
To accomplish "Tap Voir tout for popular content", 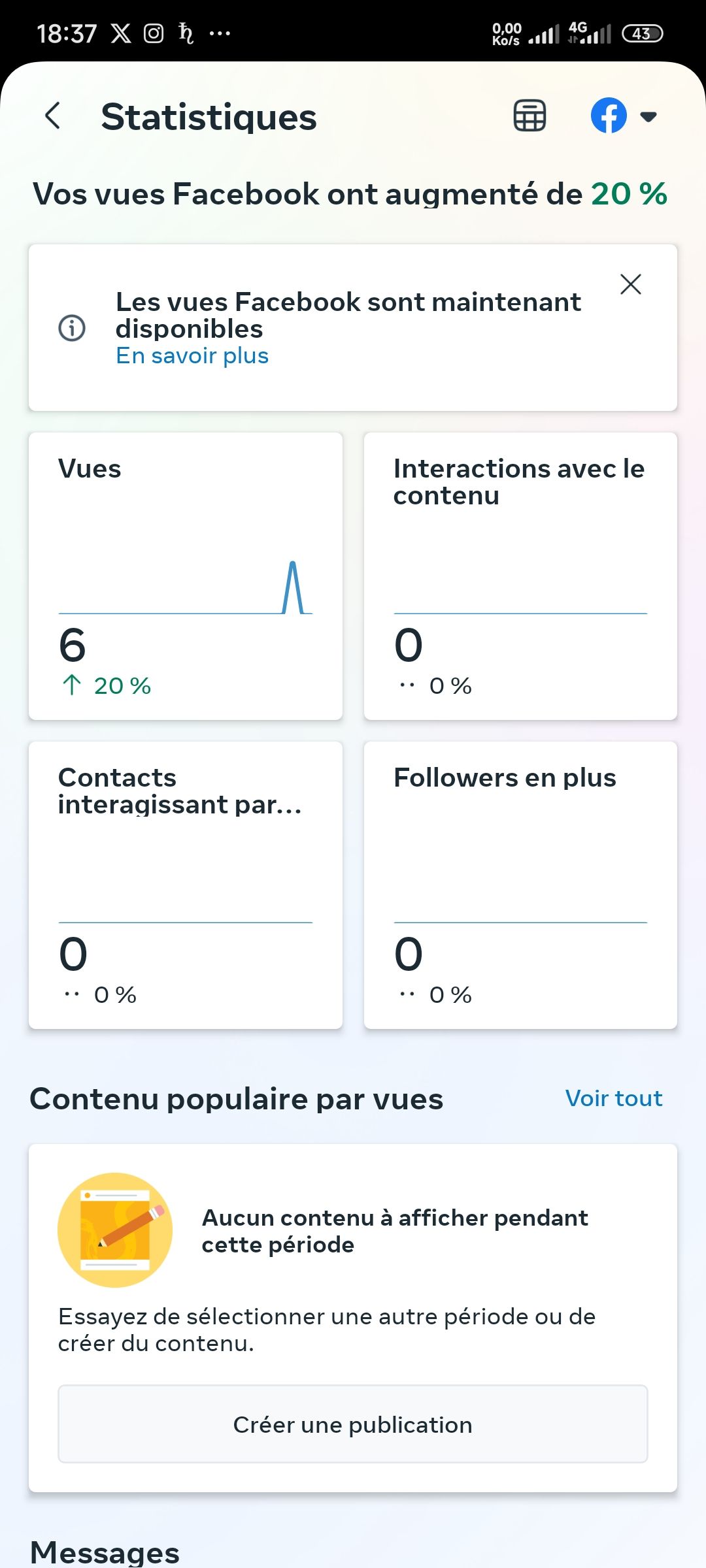I will point(614,1098).
